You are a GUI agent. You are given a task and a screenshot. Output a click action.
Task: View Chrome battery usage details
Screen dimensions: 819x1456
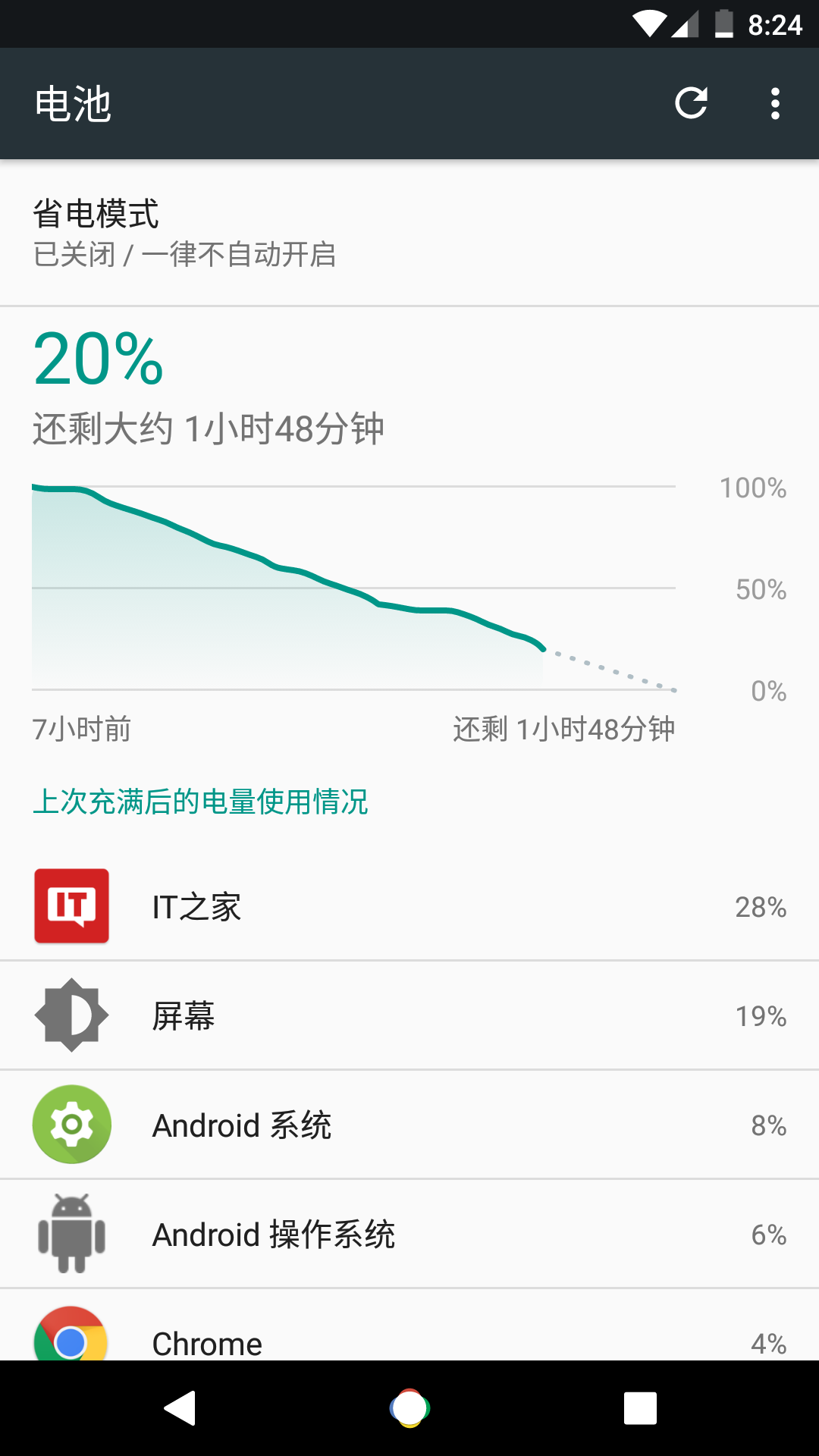coord(409,1325)
